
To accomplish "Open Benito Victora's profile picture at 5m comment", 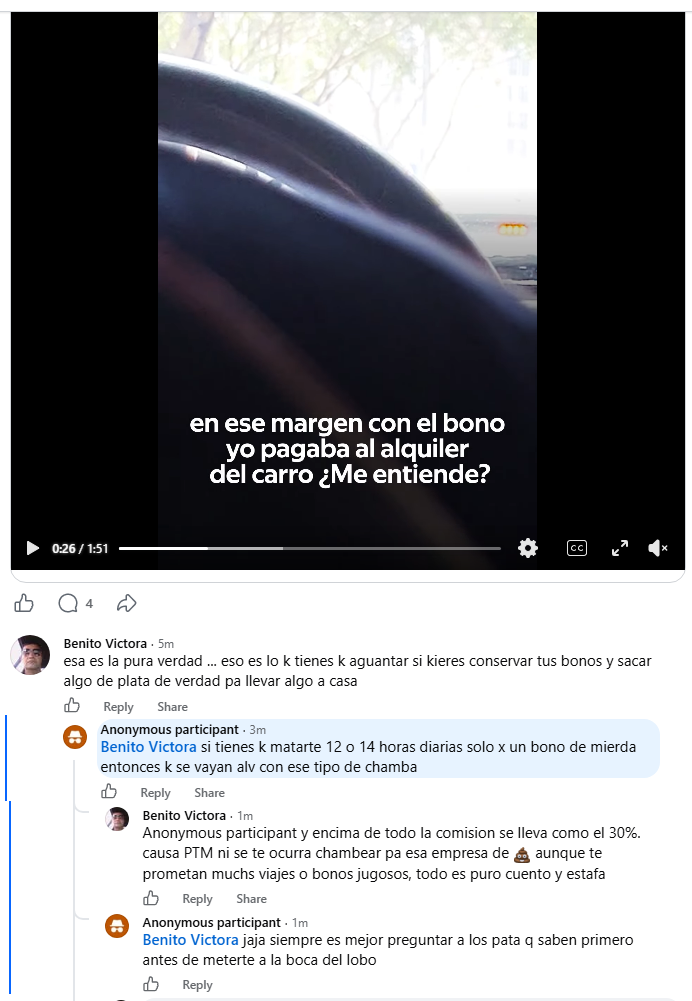I will coord(30,654).
